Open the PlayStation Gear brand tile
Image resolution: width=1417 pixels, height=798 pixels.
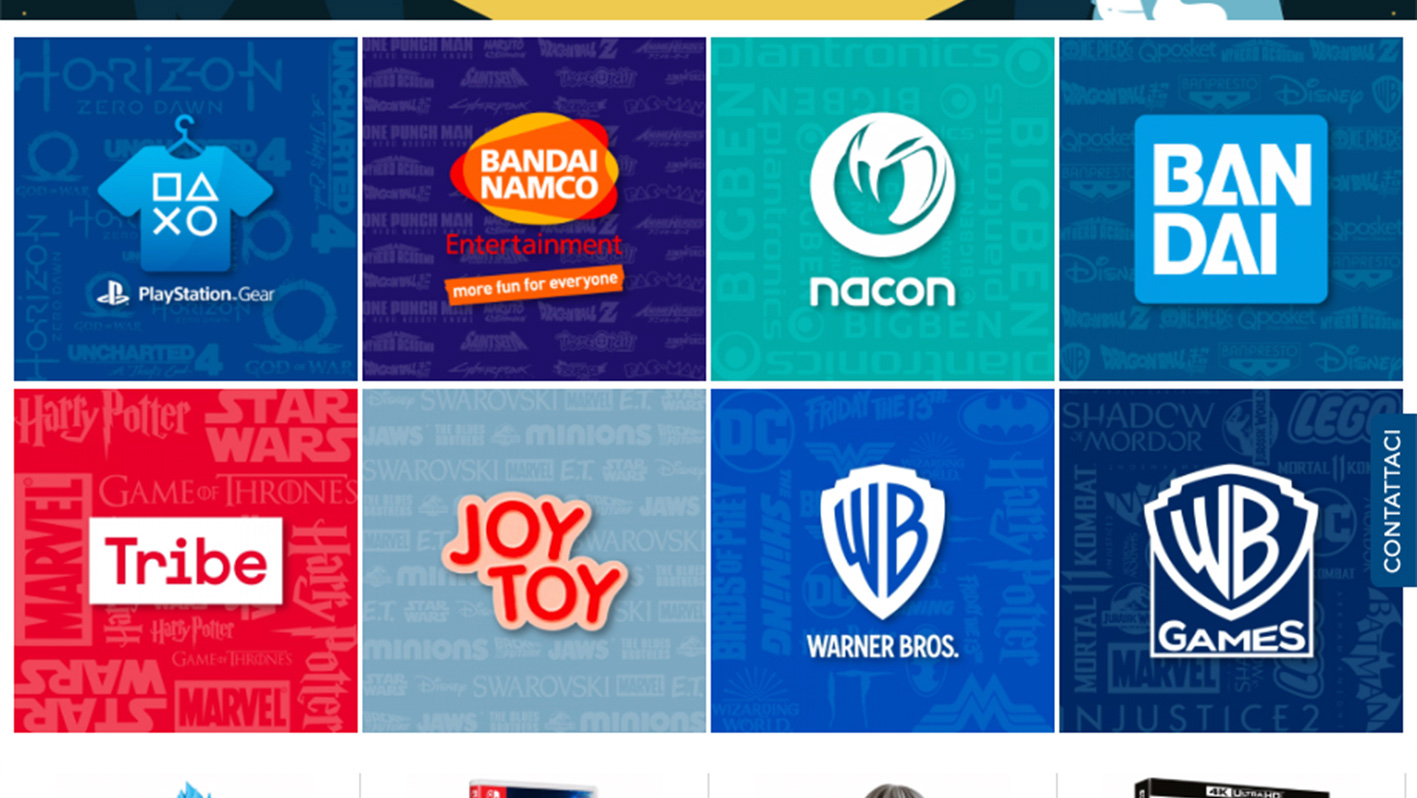[x=185, y=209]
